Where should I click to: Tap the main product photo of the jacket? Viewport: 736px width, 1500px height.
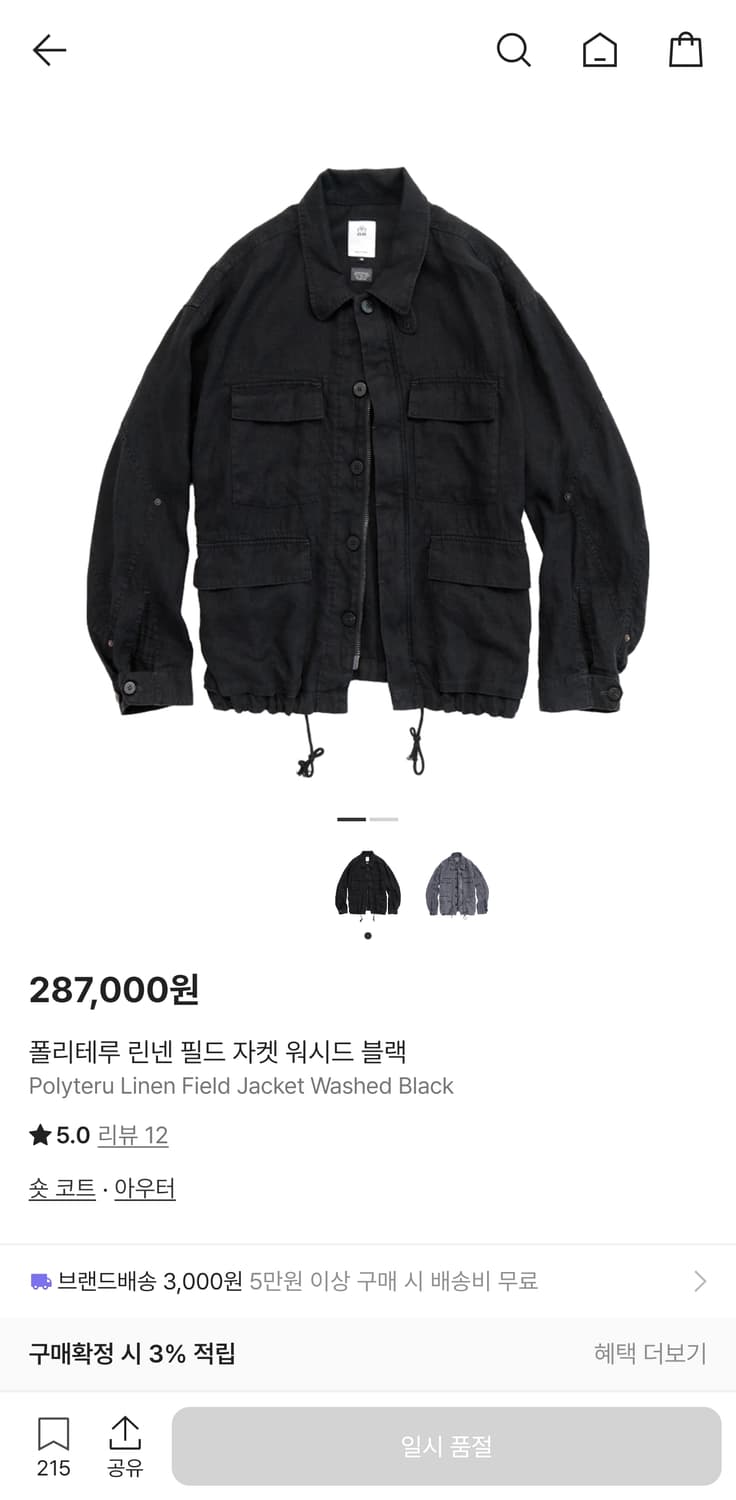pyautogui.click(x=368, y=470)
